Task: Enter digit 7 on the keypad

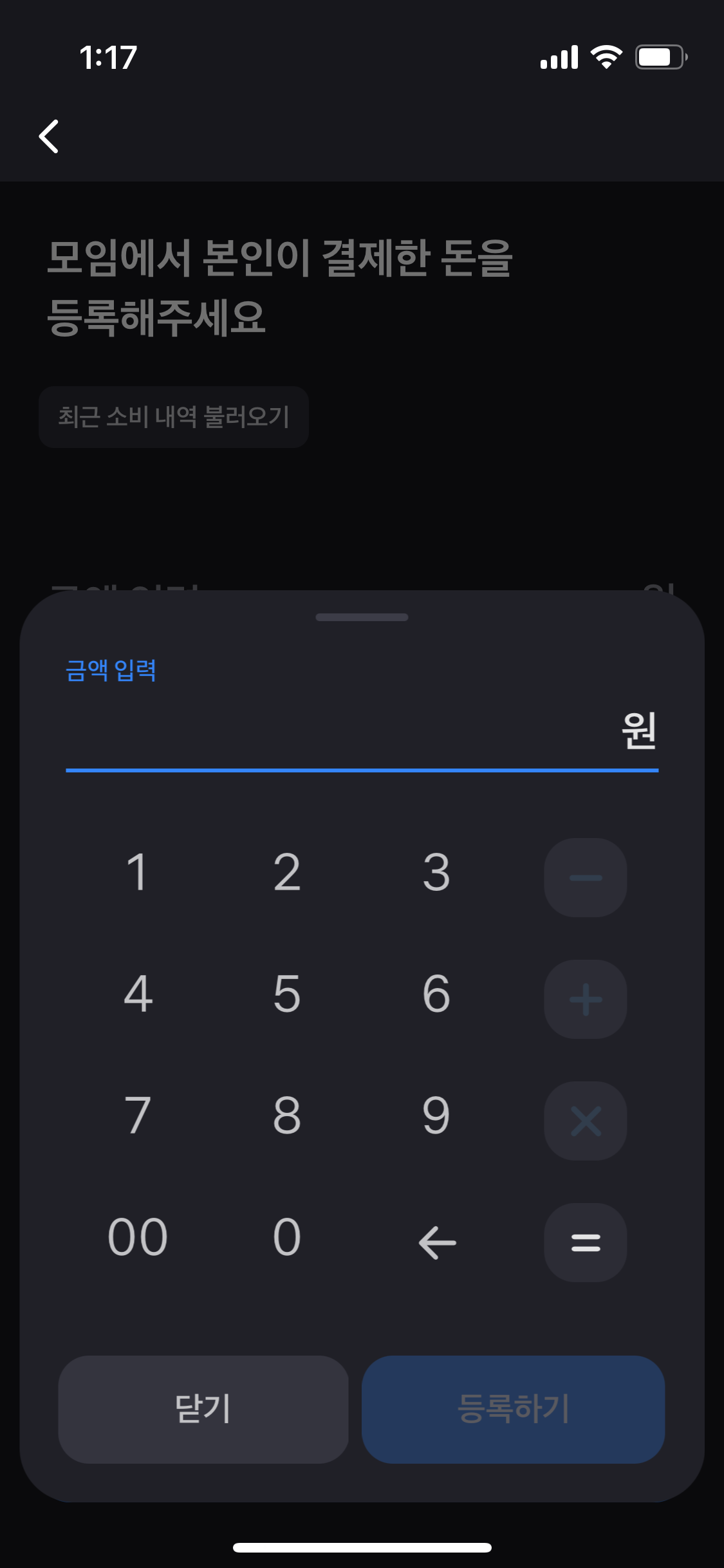Action: [138, 1115]
